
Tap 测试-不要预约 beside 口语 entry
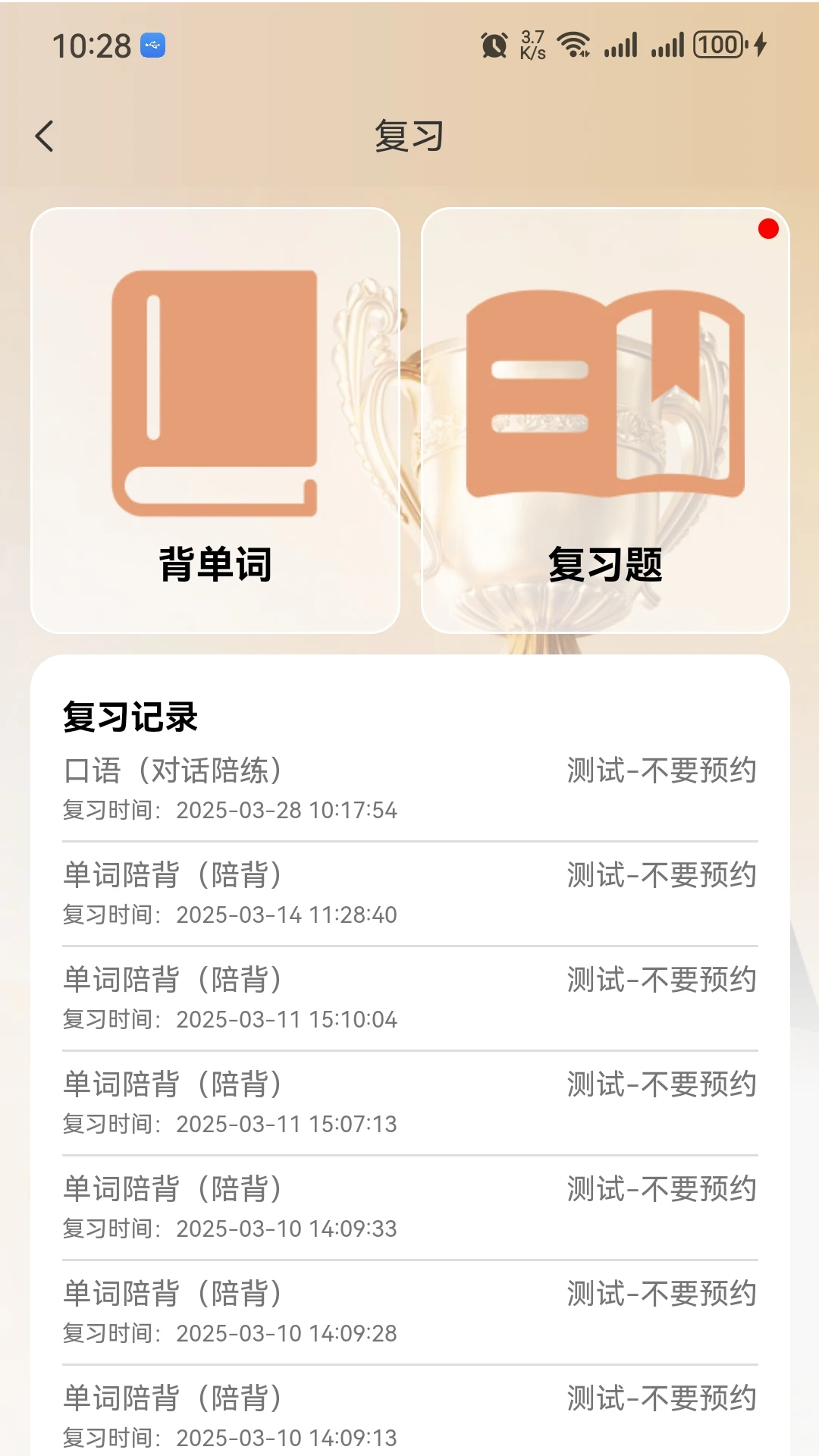[x=660, y=770]
